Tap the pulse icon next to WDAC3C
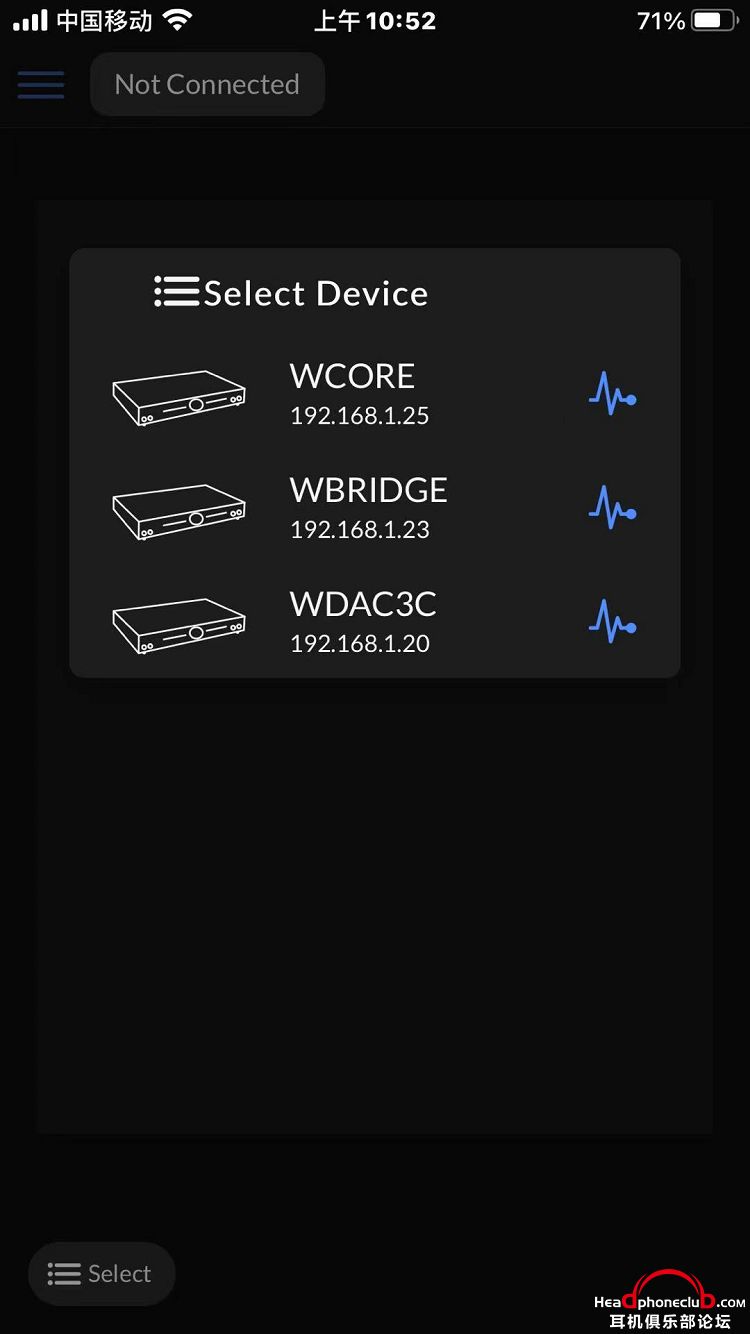The image size is (750, 1334). (612, 622)
